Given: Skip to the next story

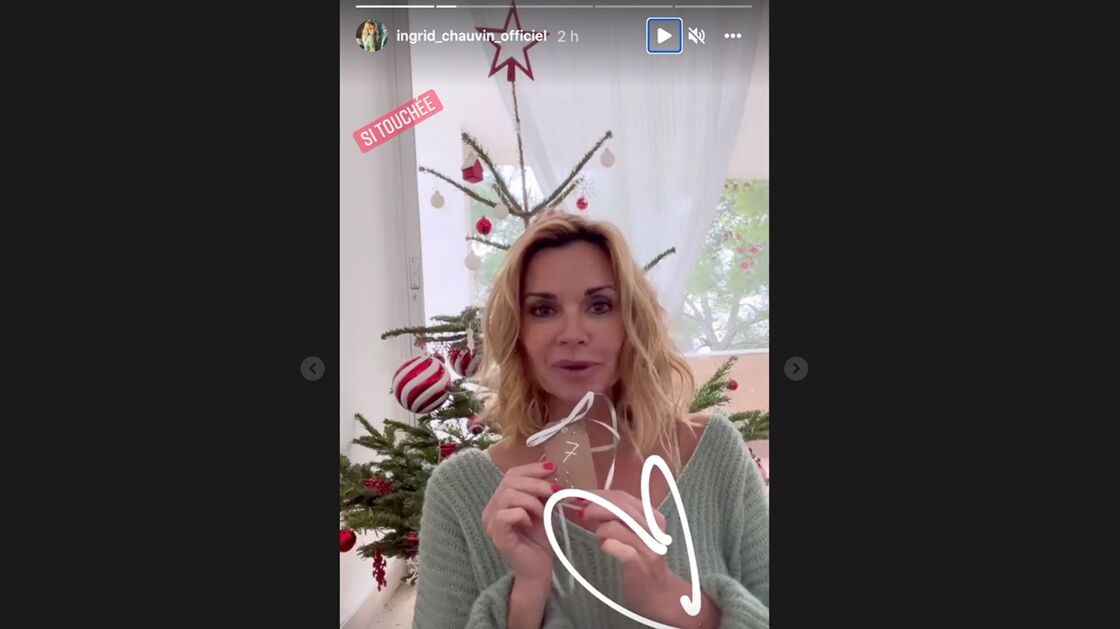Looking at the screenshot, I should [x=796, y=368].
